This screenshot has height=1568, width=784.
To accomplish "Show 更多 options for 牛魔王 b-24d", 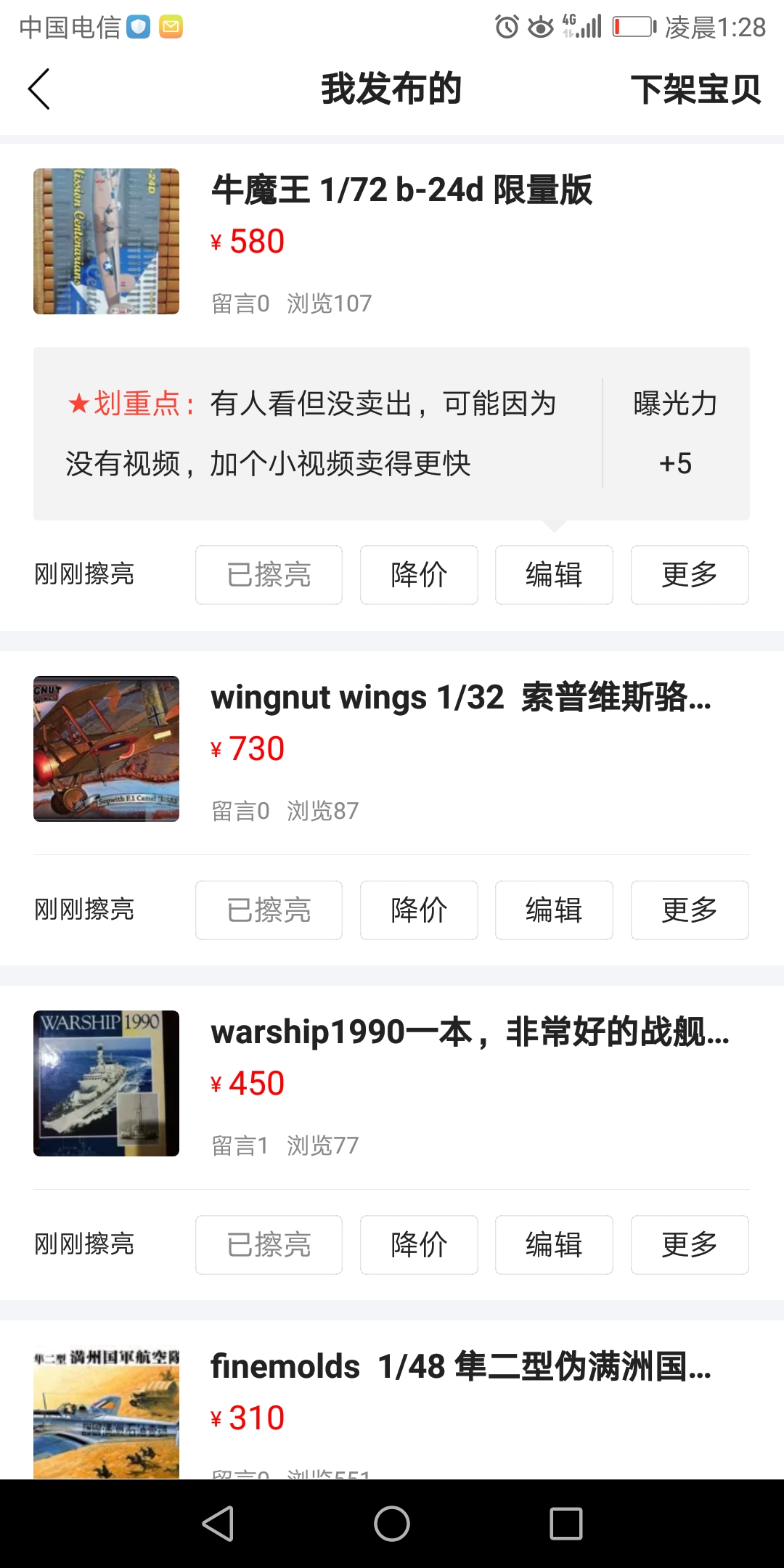I will [x=689, y=575].
